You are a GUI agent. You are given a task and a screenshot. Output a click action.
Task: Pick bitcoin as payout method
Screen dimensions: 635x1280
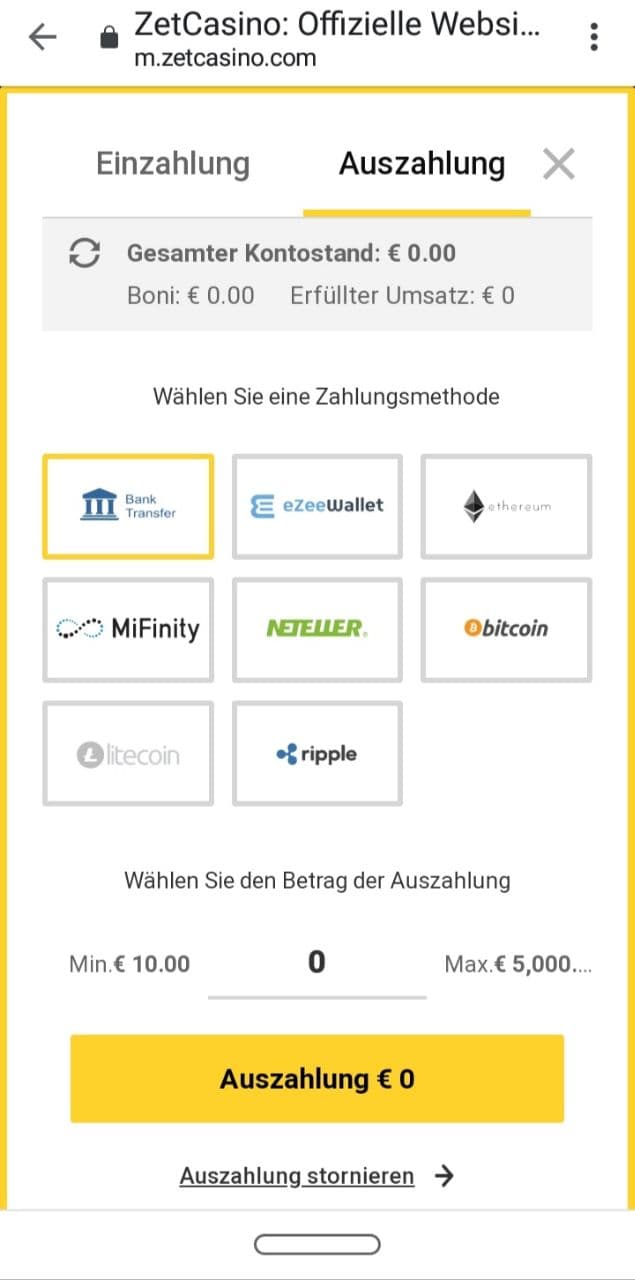click(506, 629)
